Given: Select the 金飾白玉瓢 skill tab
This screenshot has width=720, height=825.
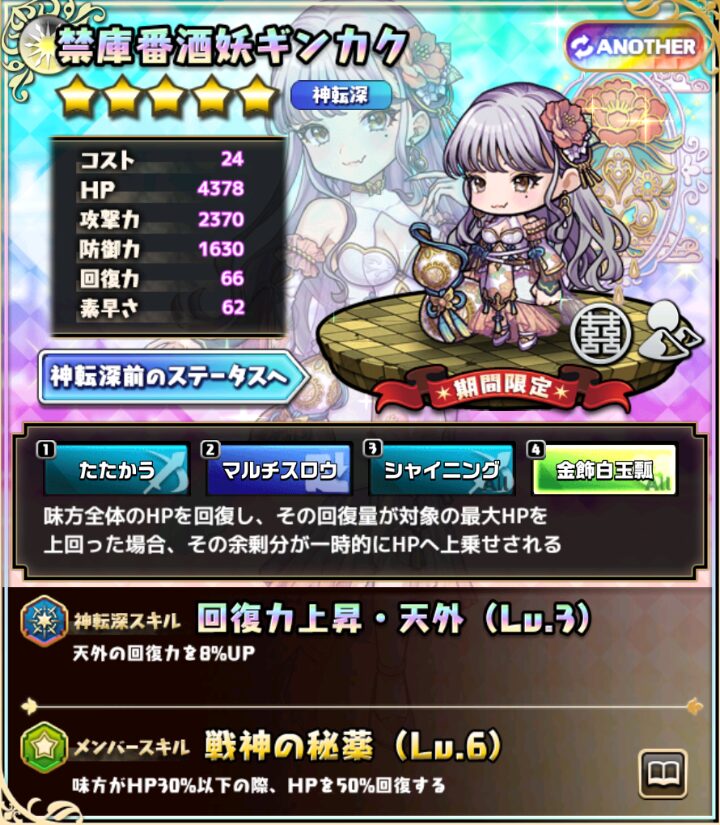Looking at the screenshot, I should [604, 470].
